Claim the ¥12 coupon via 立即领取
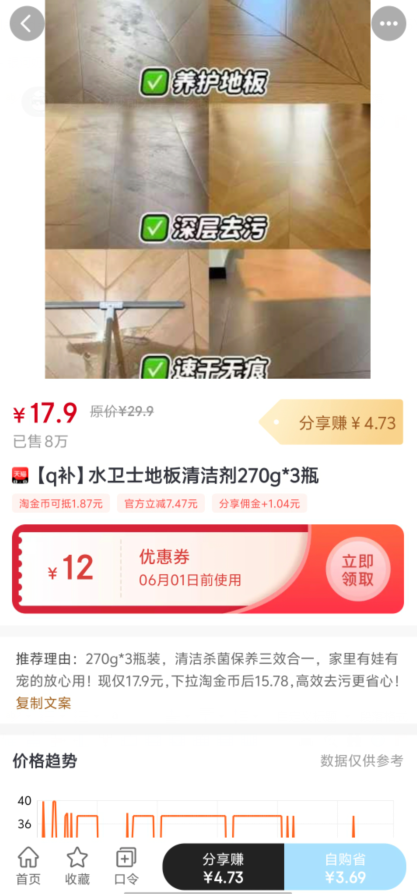The image size is (417, 894). [x=358, y=569]
